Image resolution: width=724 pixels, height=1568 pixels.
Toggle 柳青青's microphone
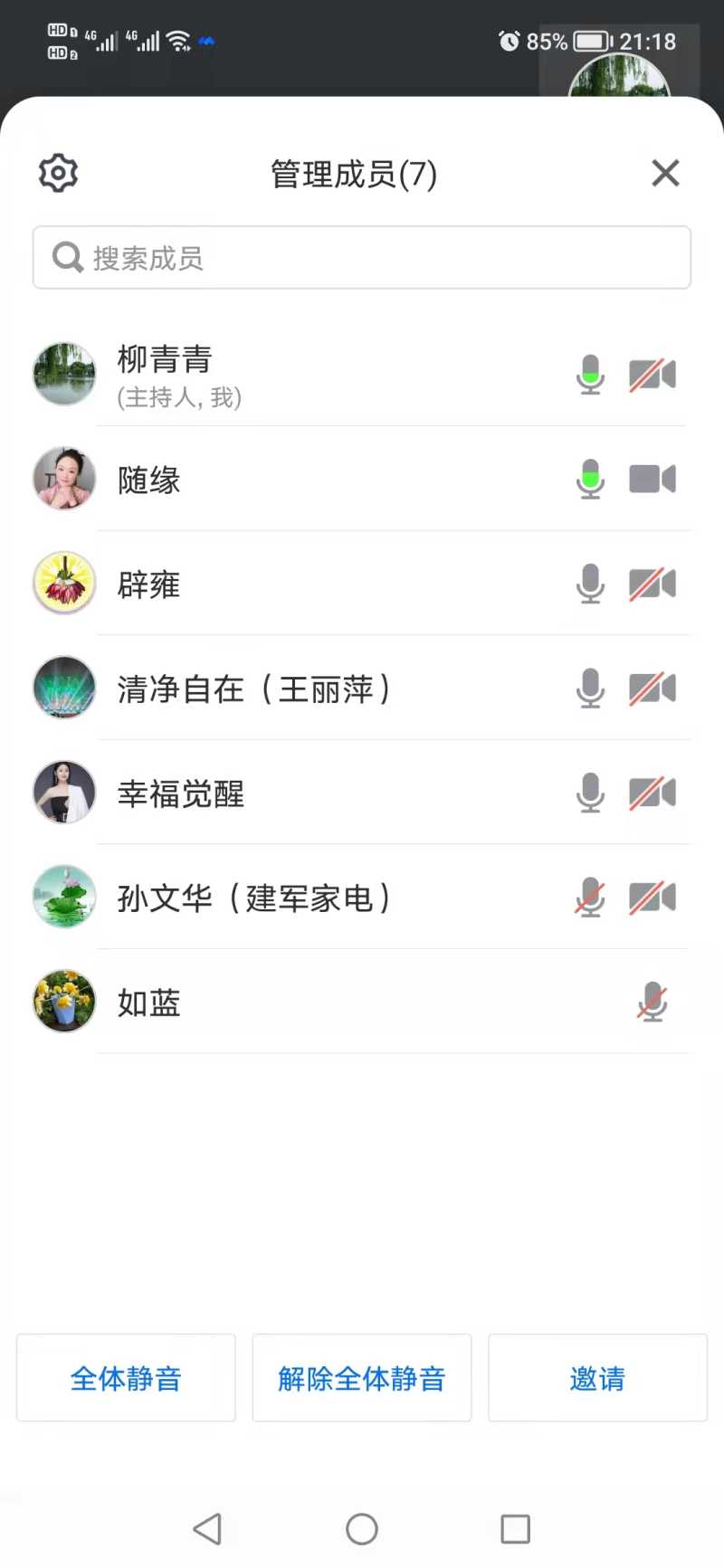590,375
